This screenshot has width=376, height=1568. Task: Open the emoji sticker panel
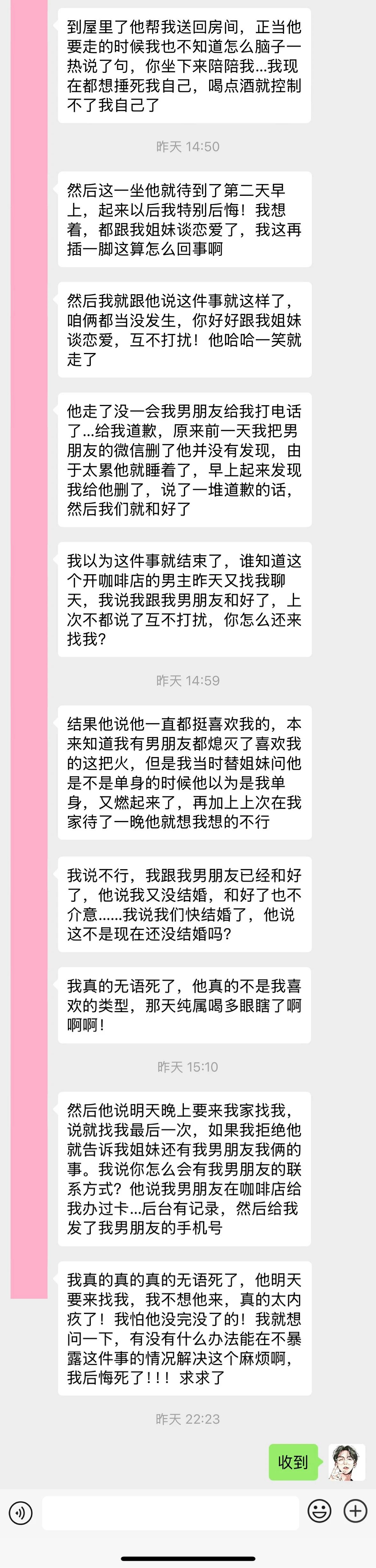point(319,1511)
